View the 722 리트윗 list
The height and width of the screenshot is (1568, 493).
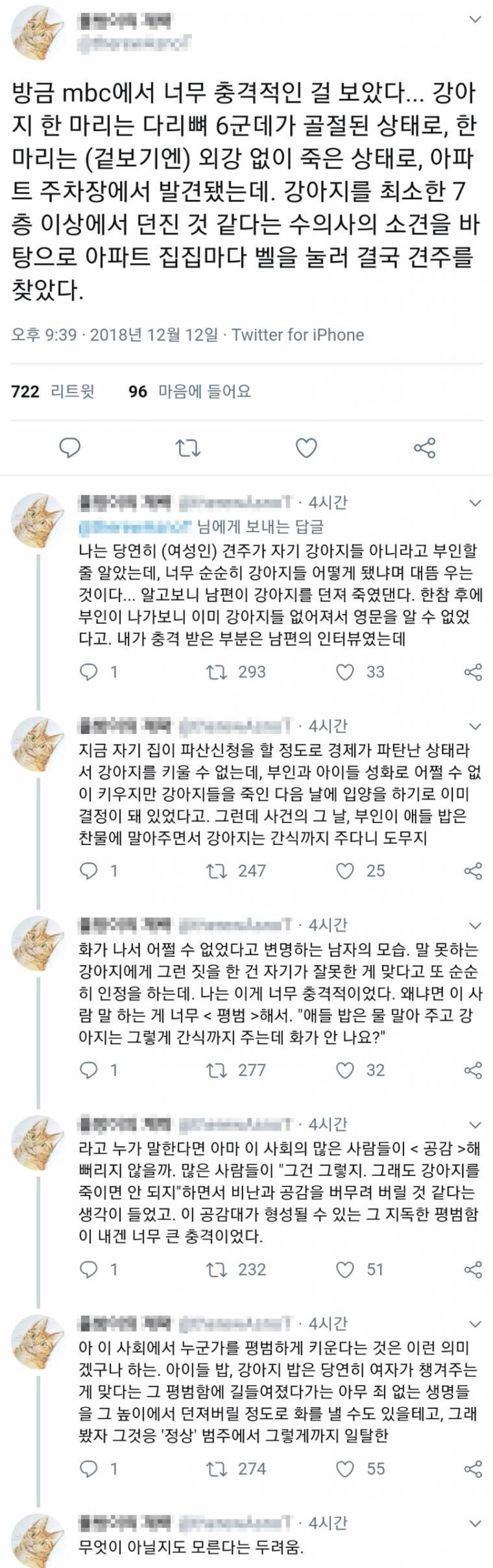53,391
